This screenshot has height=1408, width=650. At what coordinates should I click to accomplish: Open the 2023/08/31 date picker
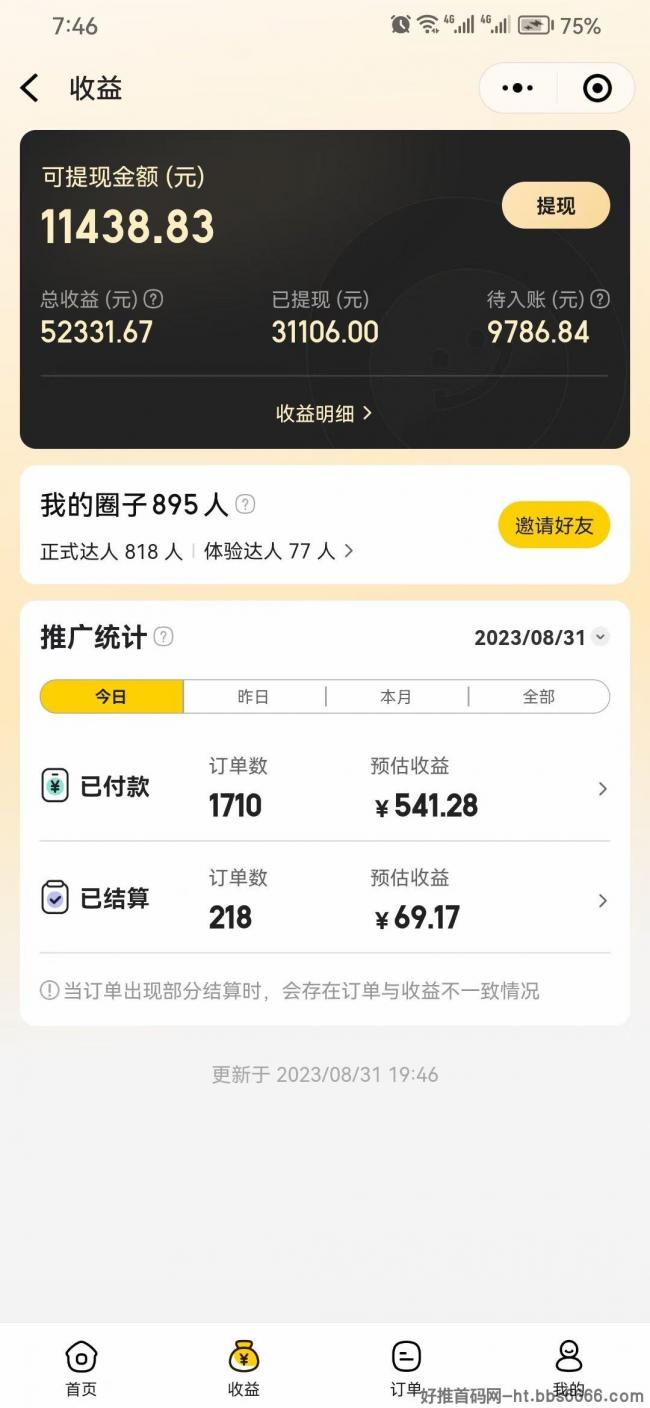tap(541, 637)
